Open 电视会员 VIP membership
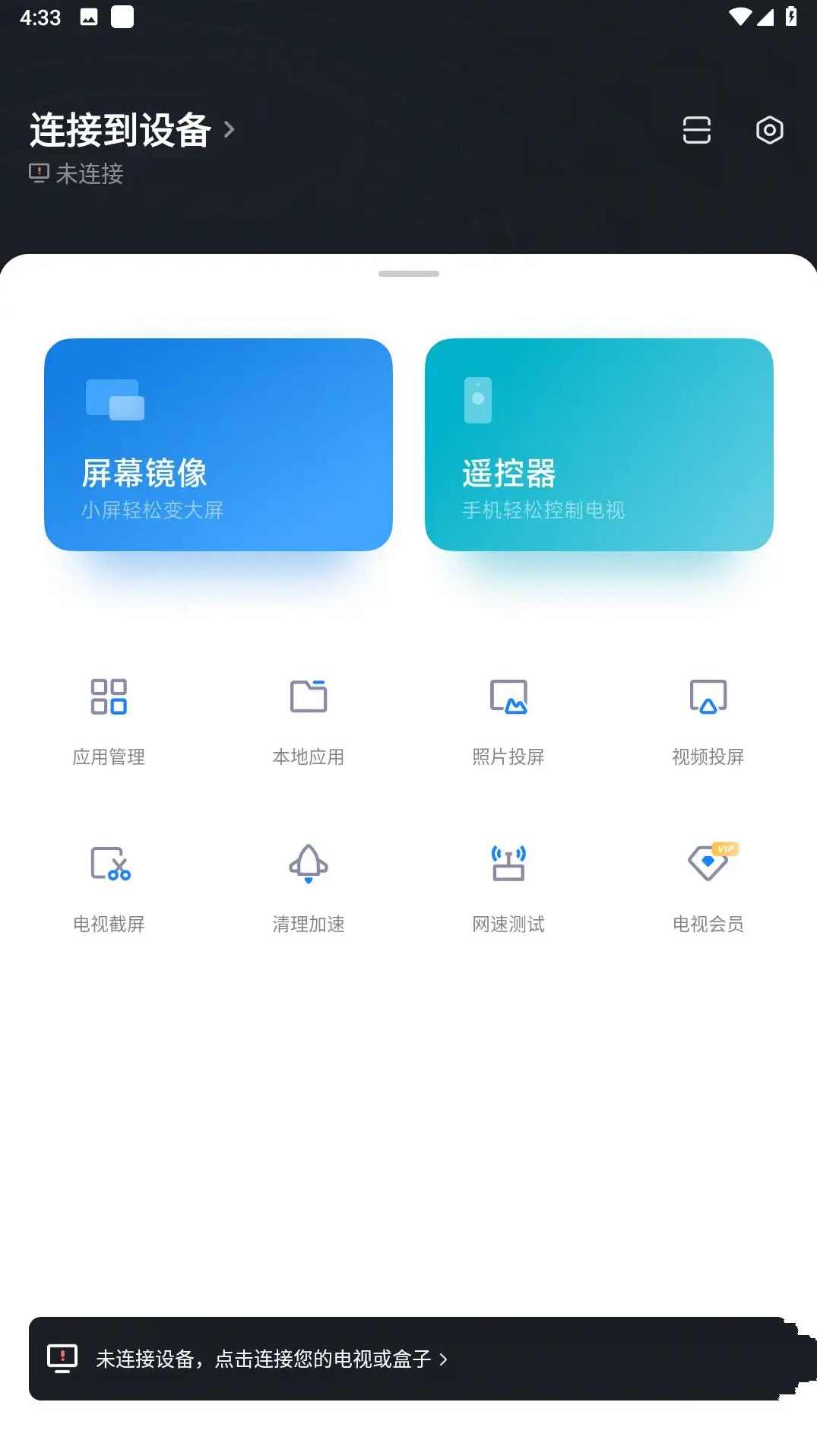817x1456 pixels. click(x=708, y=890)
